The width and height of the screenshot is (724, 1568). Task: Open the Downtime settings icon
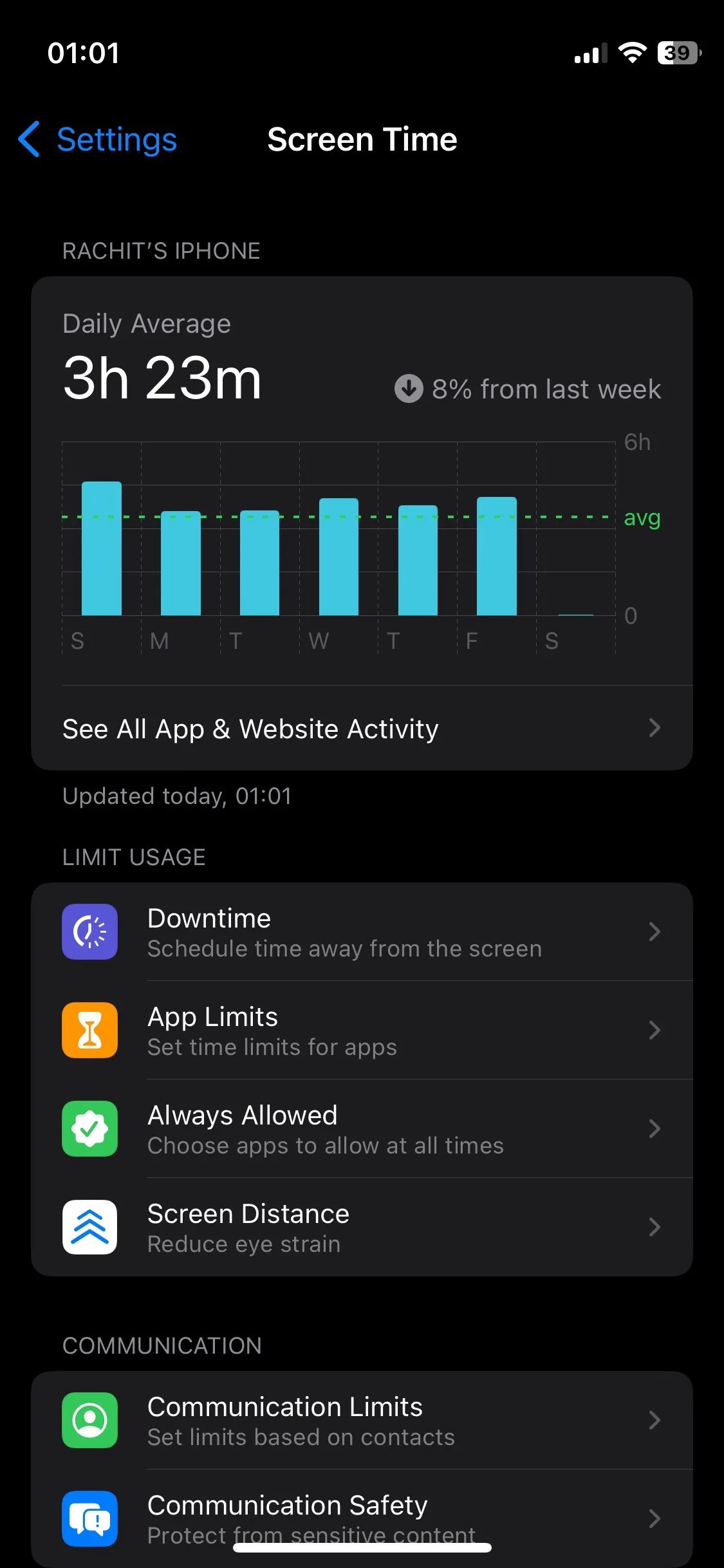[x=89, y=931]
